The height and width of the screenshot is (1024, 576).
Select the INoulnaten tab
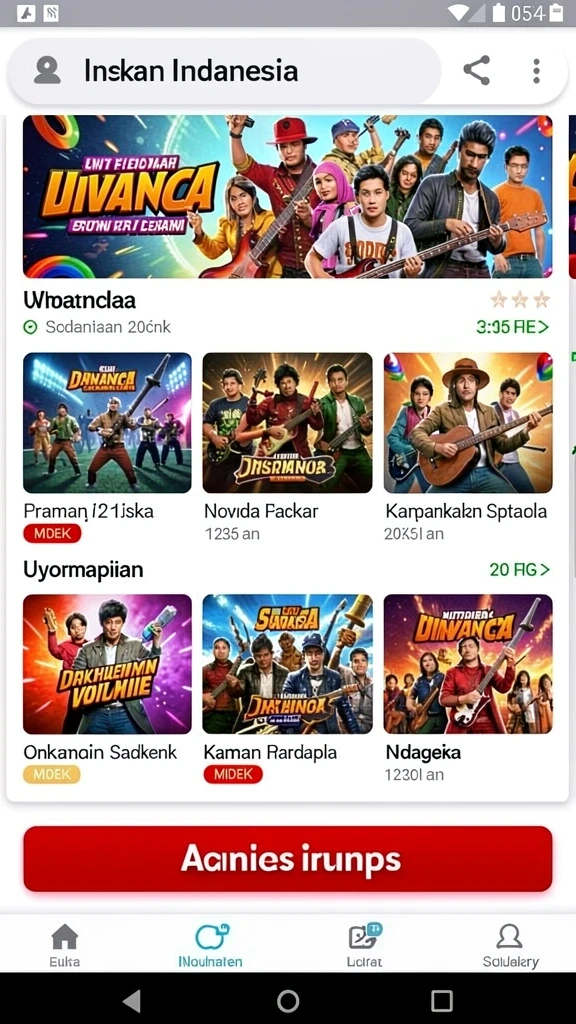pyautogui.click(x=210, y=946)
